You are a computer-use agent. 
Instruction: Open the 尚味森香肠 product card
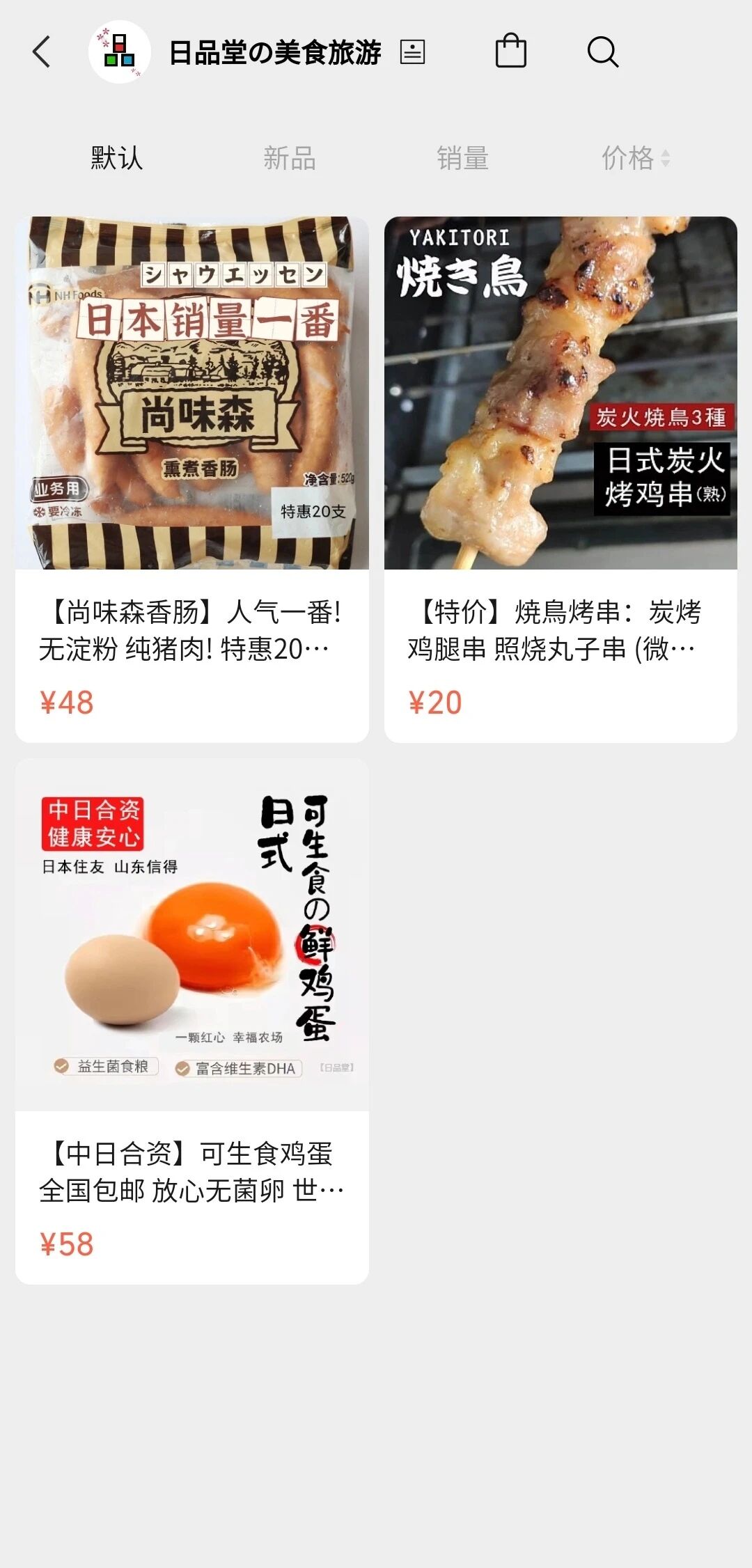tap(192, 479)
